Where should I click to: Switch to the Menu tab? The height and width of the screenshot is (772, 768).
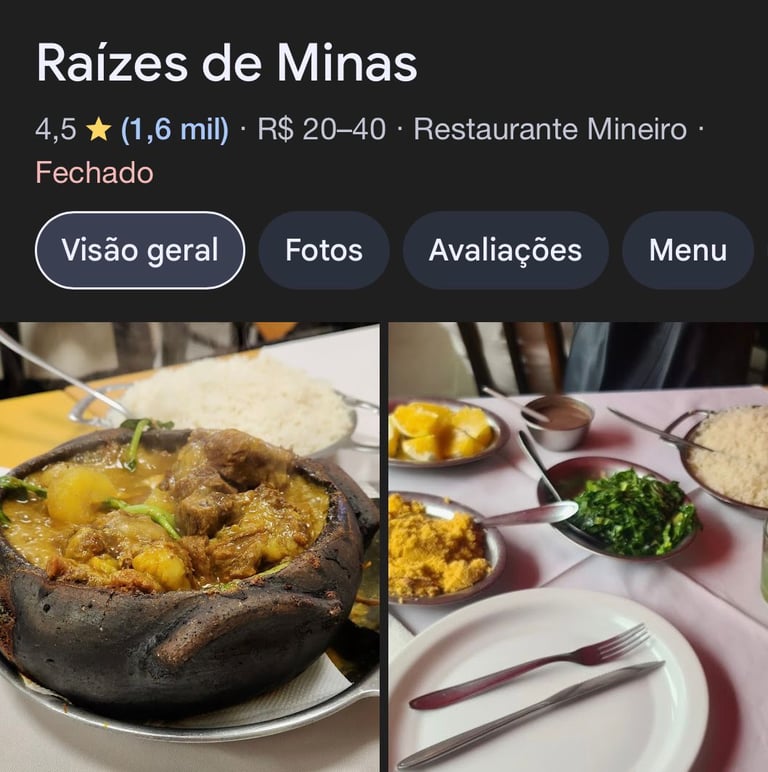687,250
